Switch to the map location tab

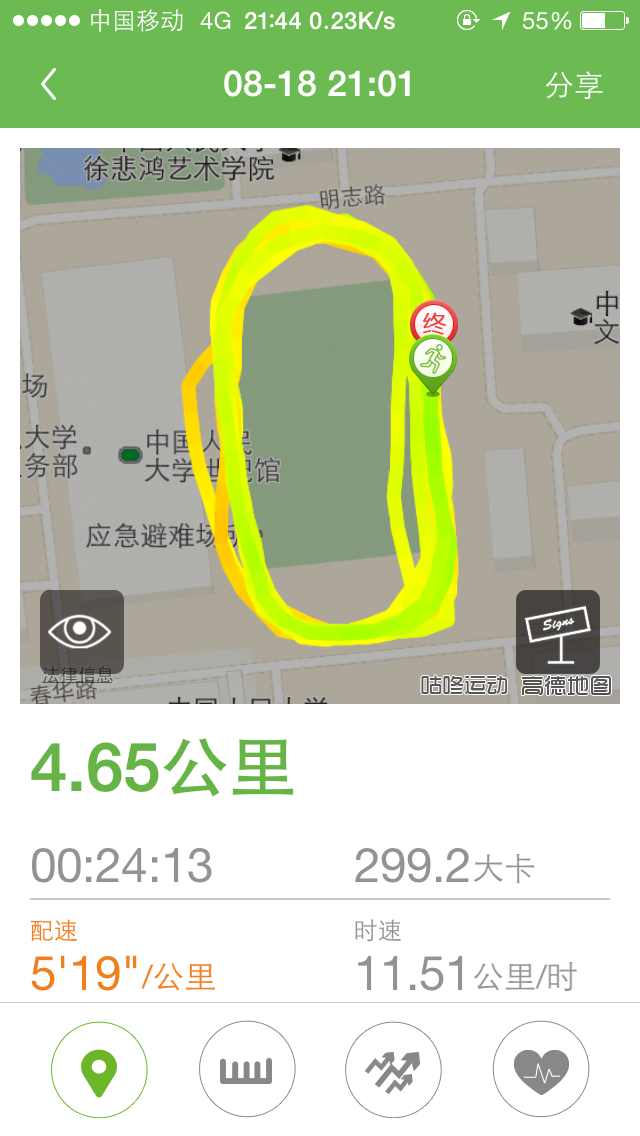[x=99, y=1070]
